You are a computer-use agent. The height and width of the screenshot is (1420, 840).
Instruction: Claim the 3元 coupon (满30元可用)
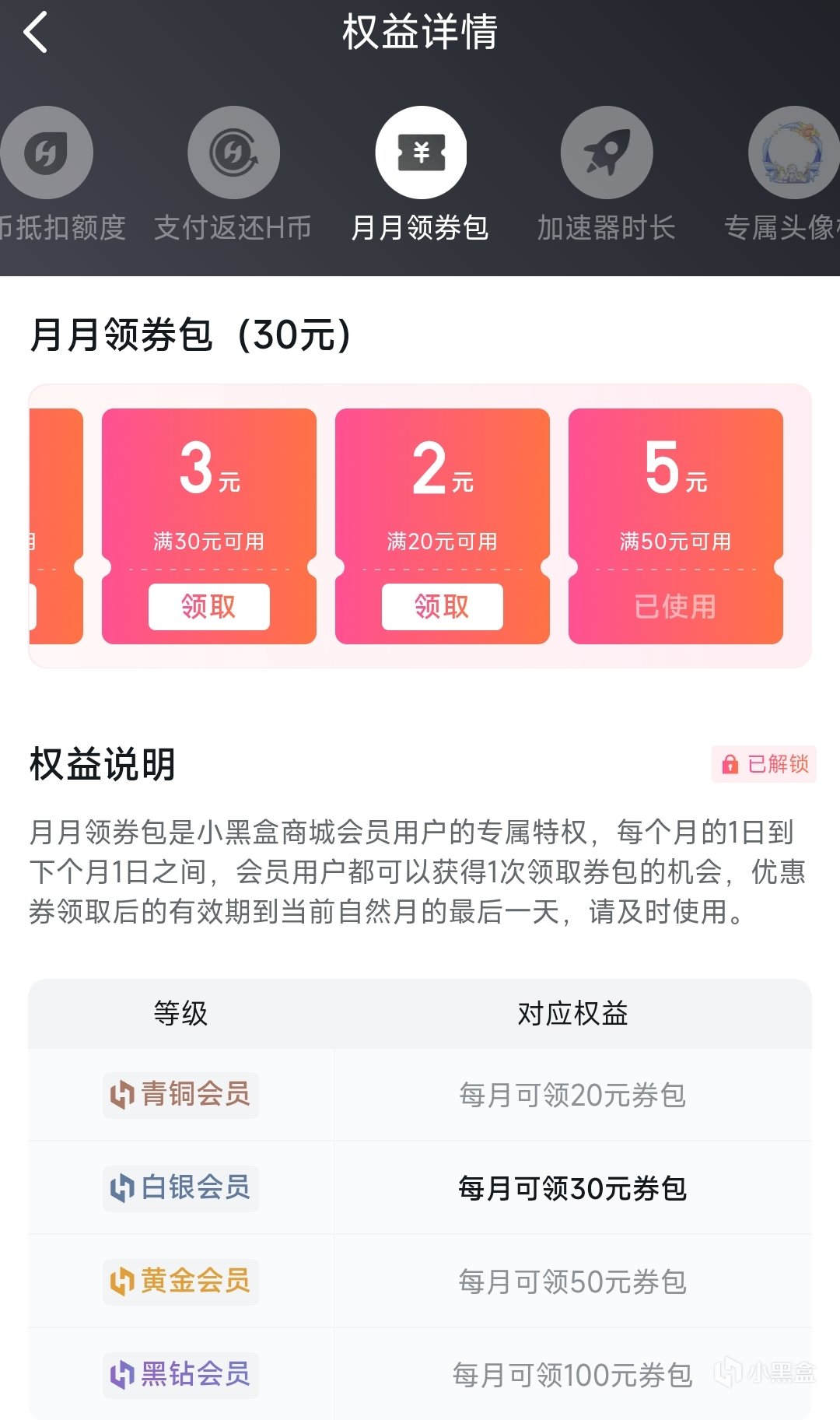[x=208, y=606]
